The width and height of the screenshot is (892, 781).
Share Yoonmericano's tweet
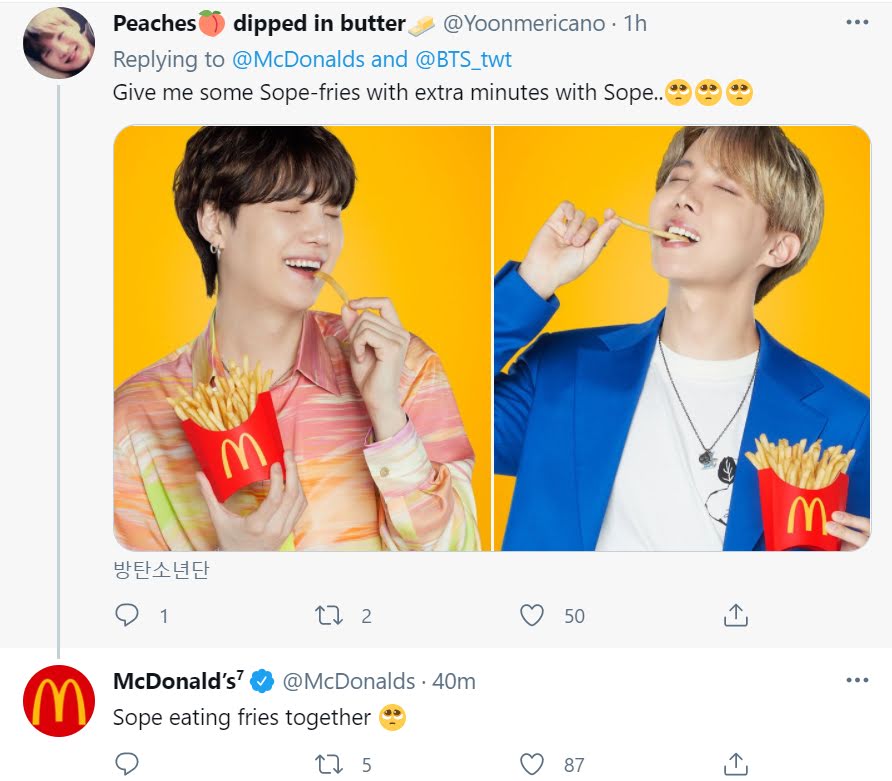[736, 615]
